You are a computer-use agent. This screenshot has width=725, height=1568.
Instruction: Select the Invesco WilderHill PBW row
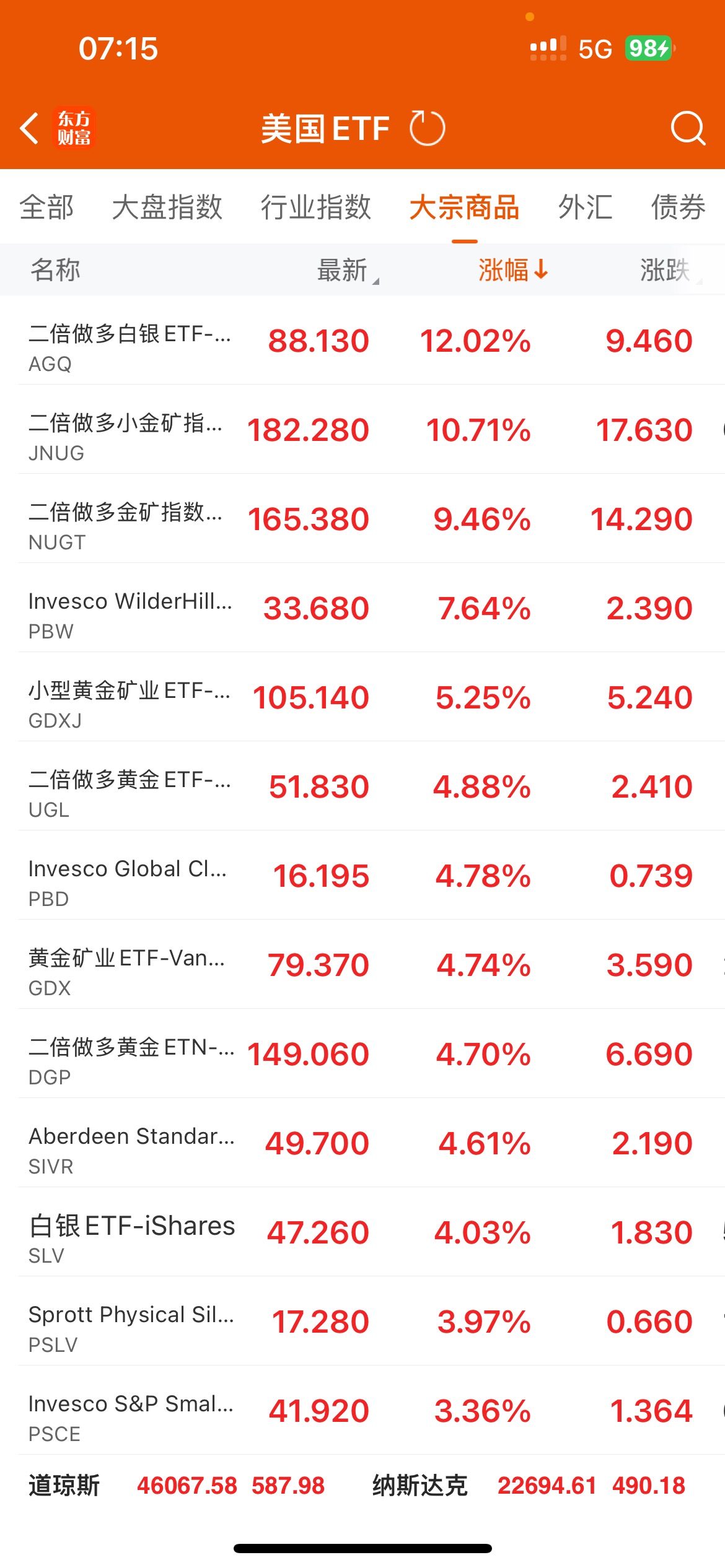tap(362, 608)
